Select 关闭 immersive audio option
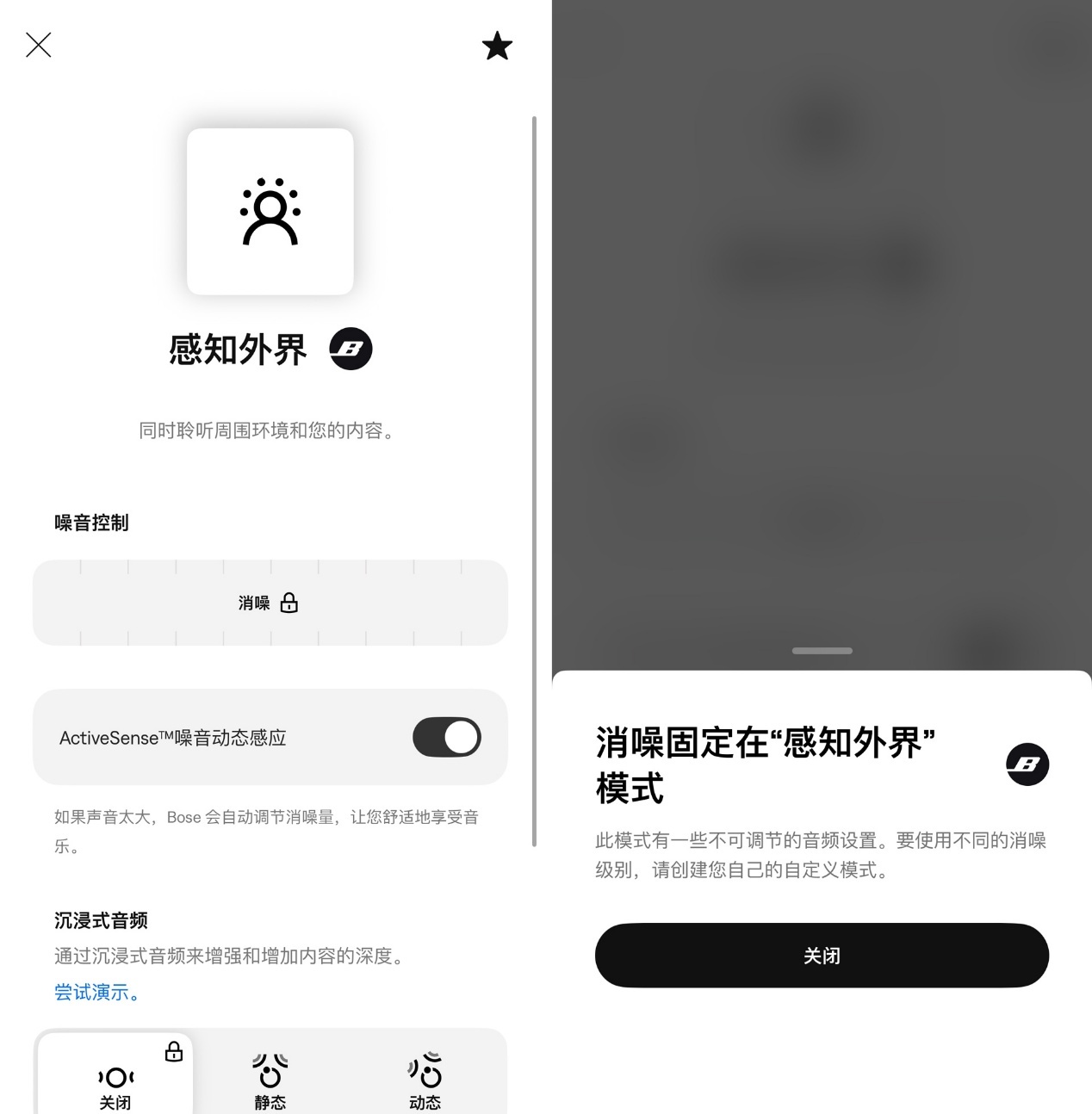This screenshot has height=1114, width=1092. pyautogui.click(x=115, y=1080)
